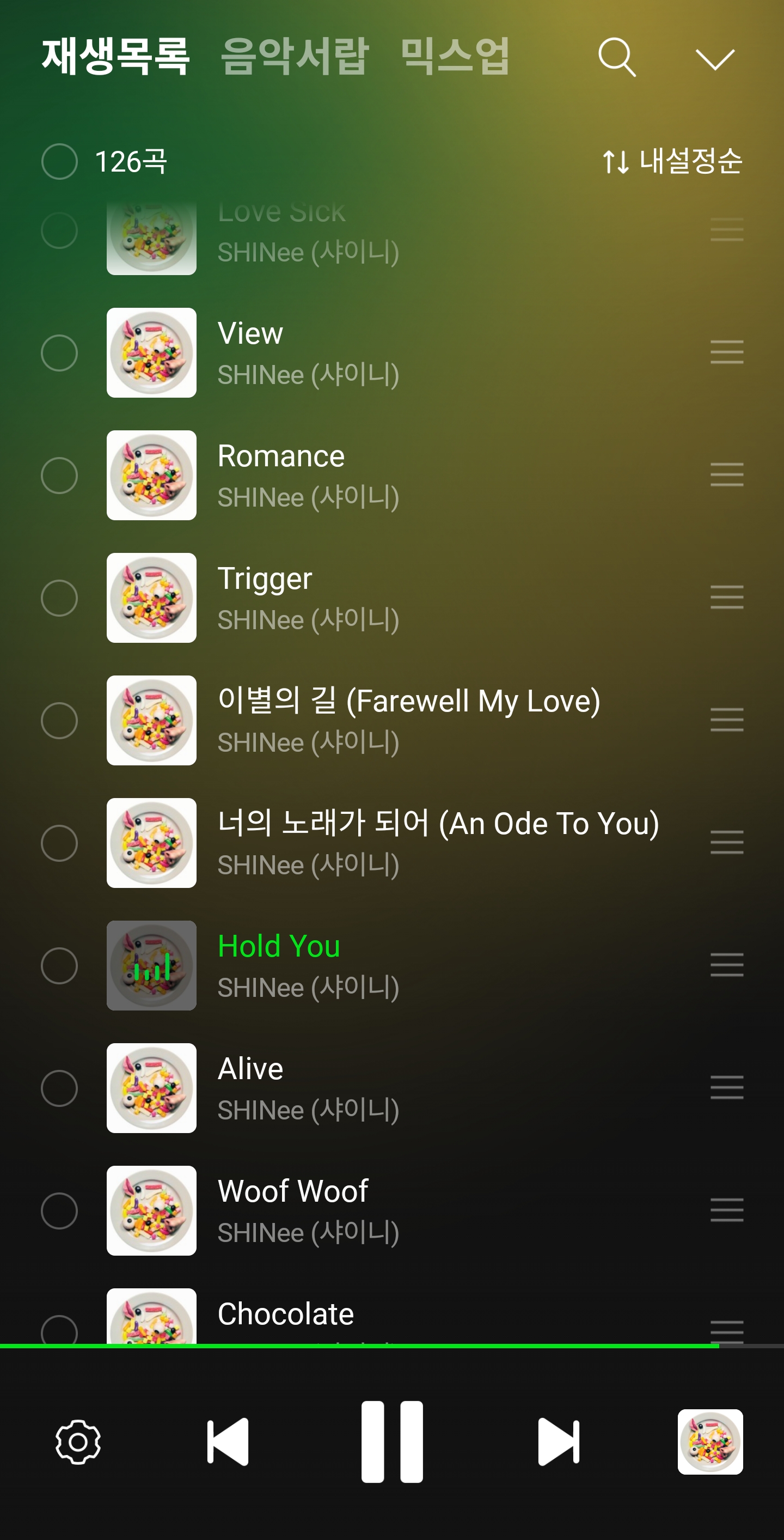Select all 126 songs
Image resolution: width=784 pixels, height=1540 pixels.
pos(59,161)
